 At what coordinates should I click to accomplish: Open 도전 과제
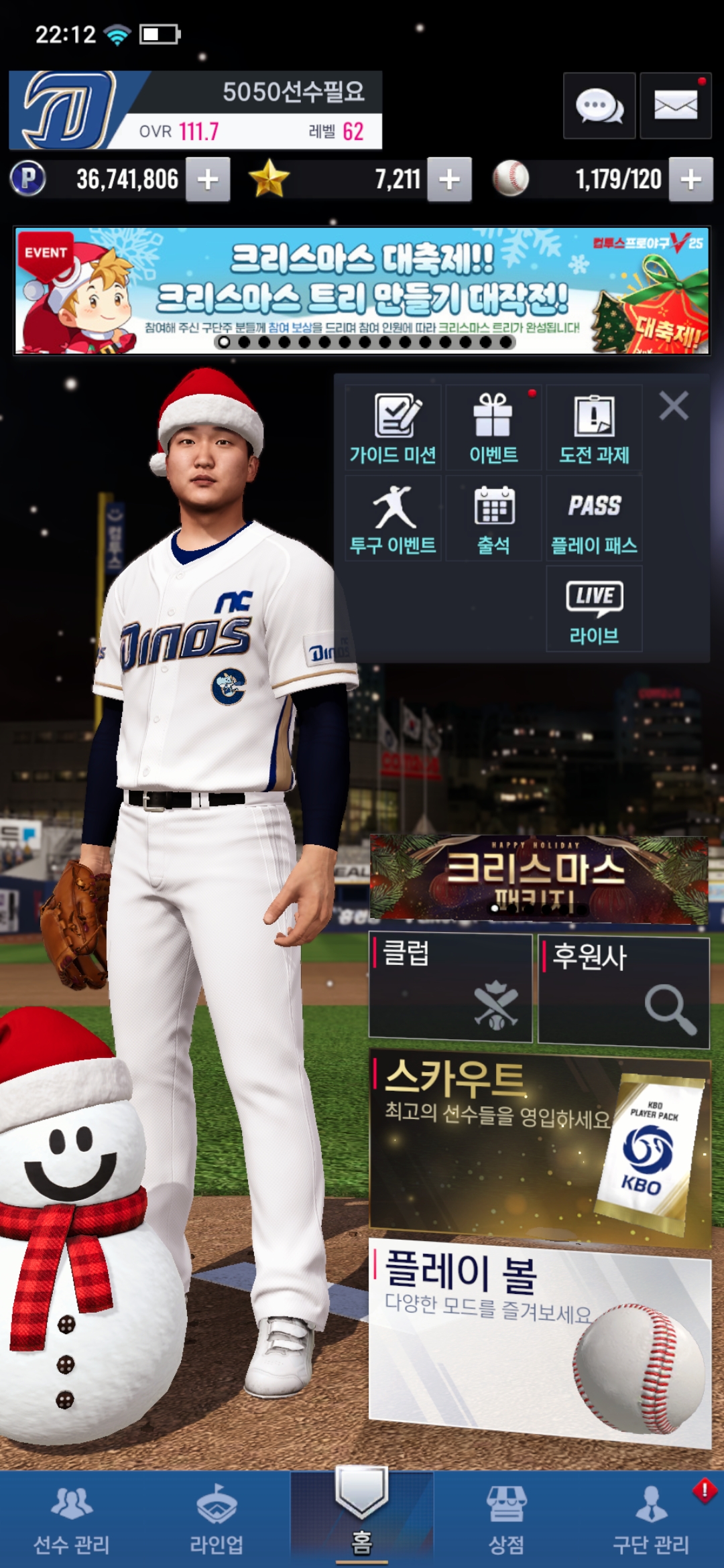click(594, 428)
